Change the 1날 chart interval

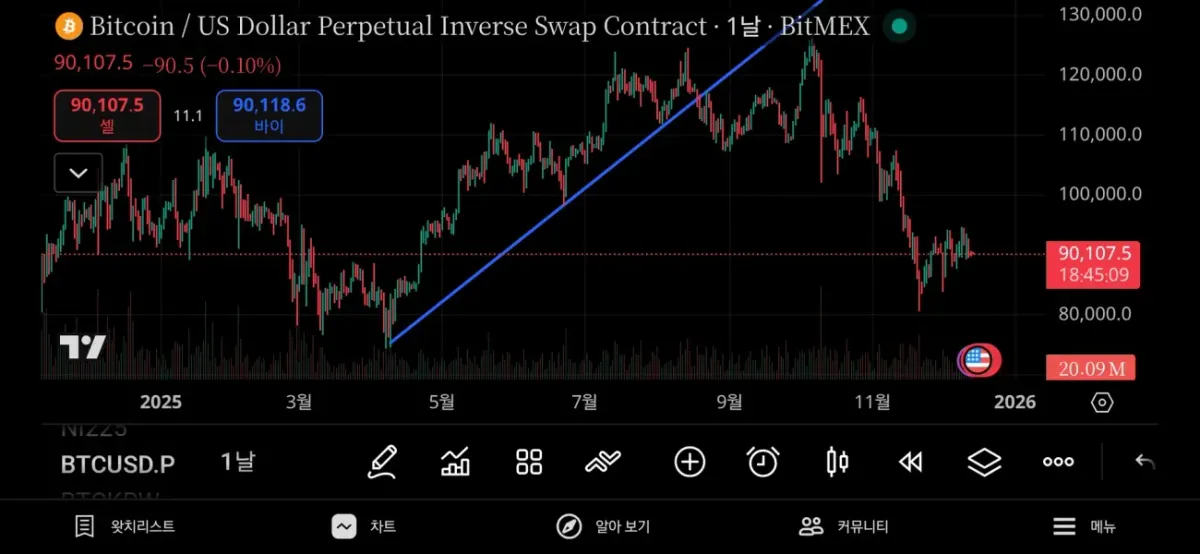coord(238,462)
